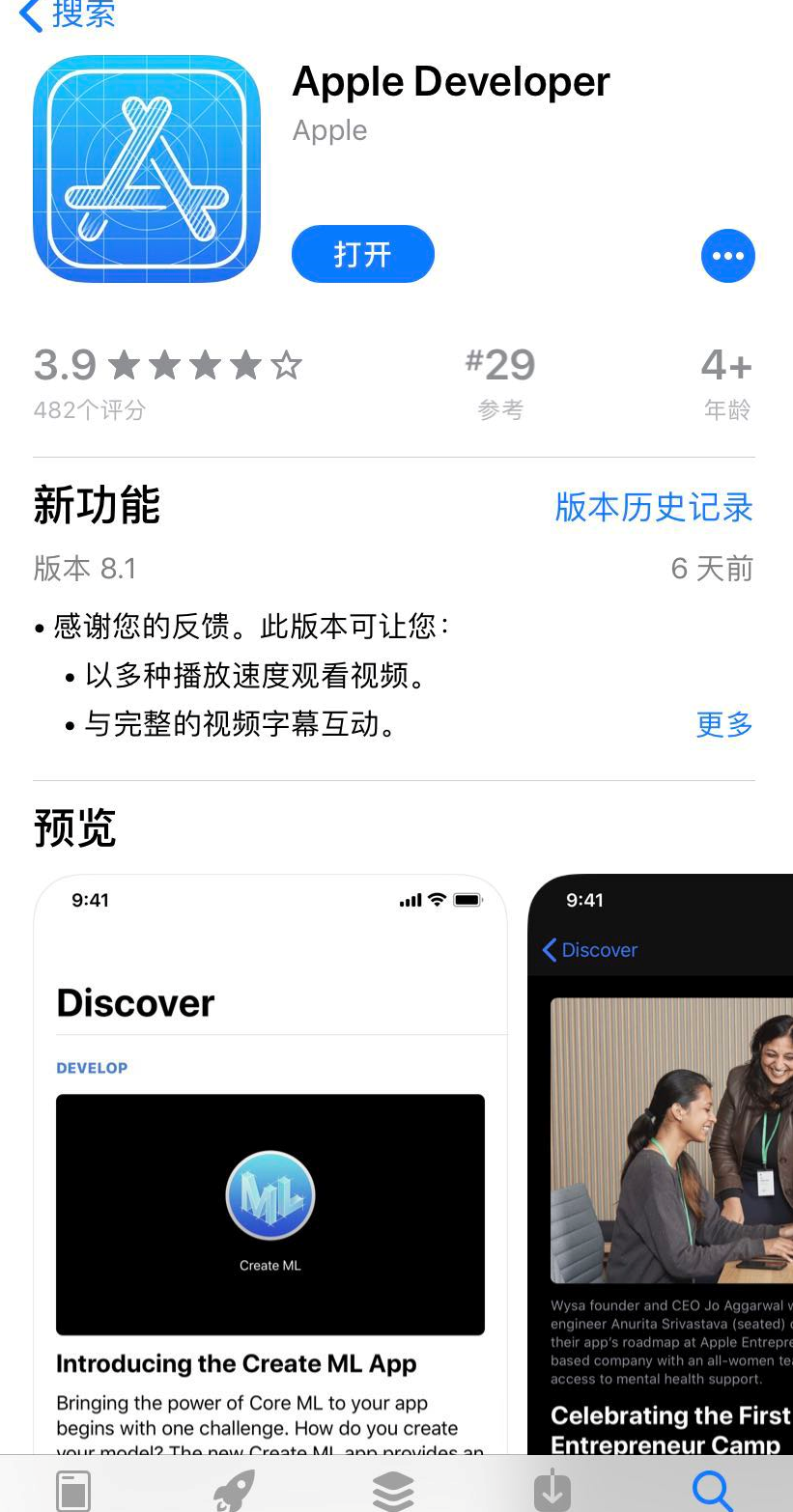Viewport: 793px width, 1512px height.
Task: Open the blue more-options ellipsis button
Action: click(727, 256)
